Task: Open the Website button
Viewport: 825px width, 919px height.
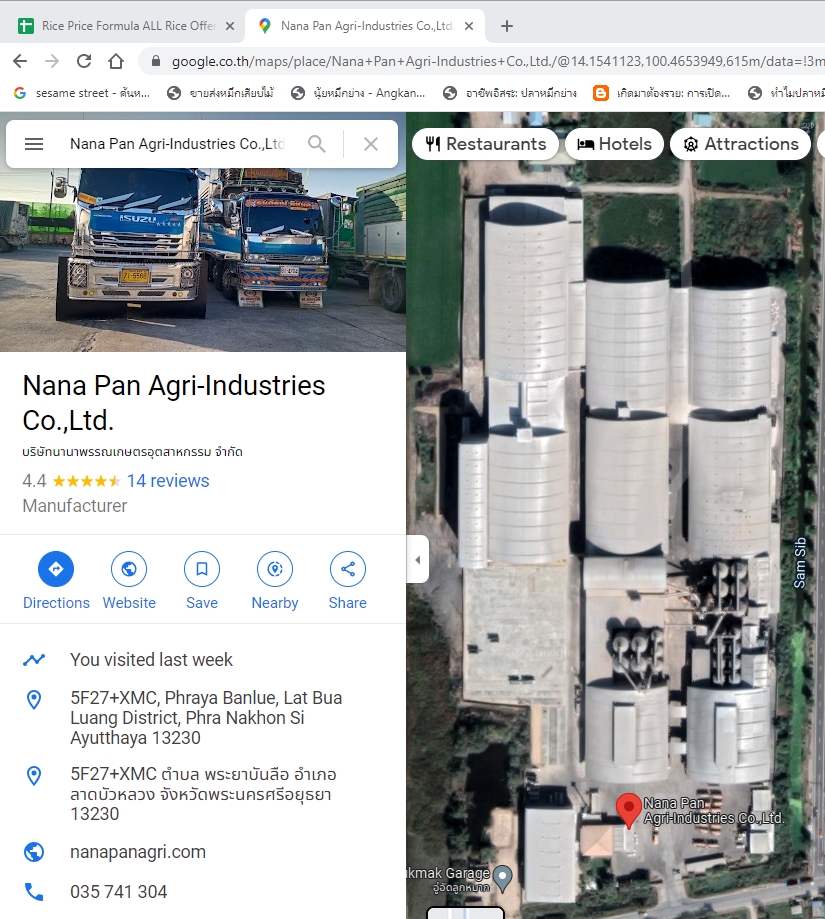Action: click(129, 581)
